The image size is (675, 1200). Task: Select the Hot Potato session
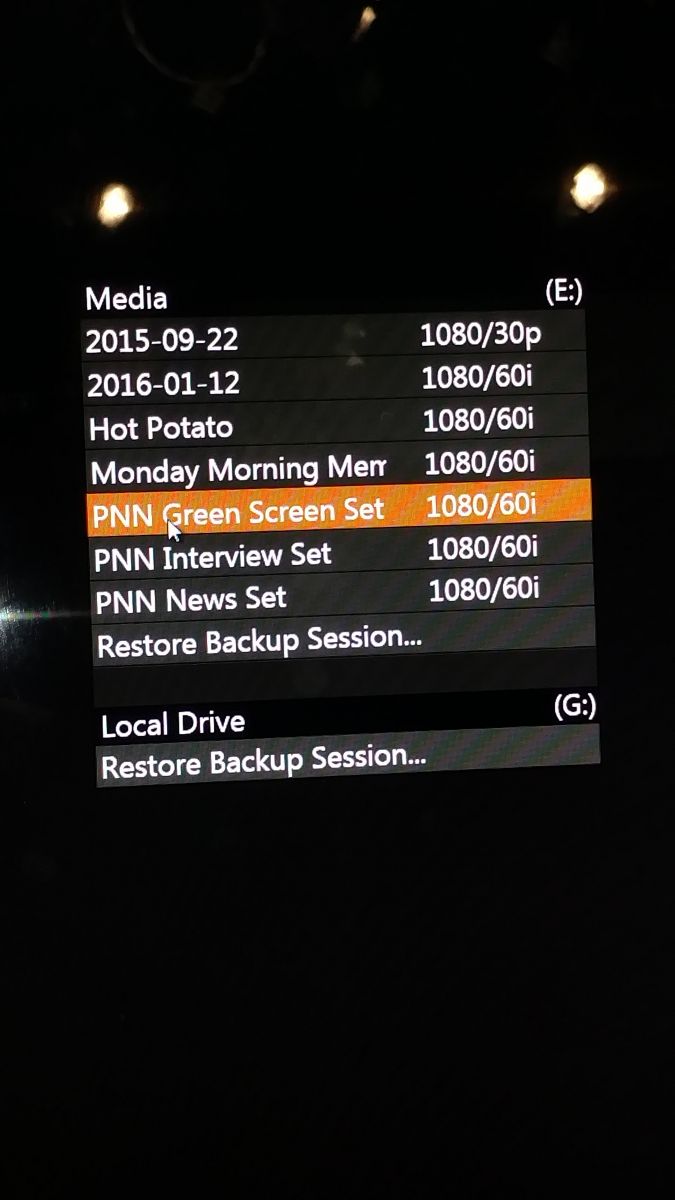(x=338, y=424)
